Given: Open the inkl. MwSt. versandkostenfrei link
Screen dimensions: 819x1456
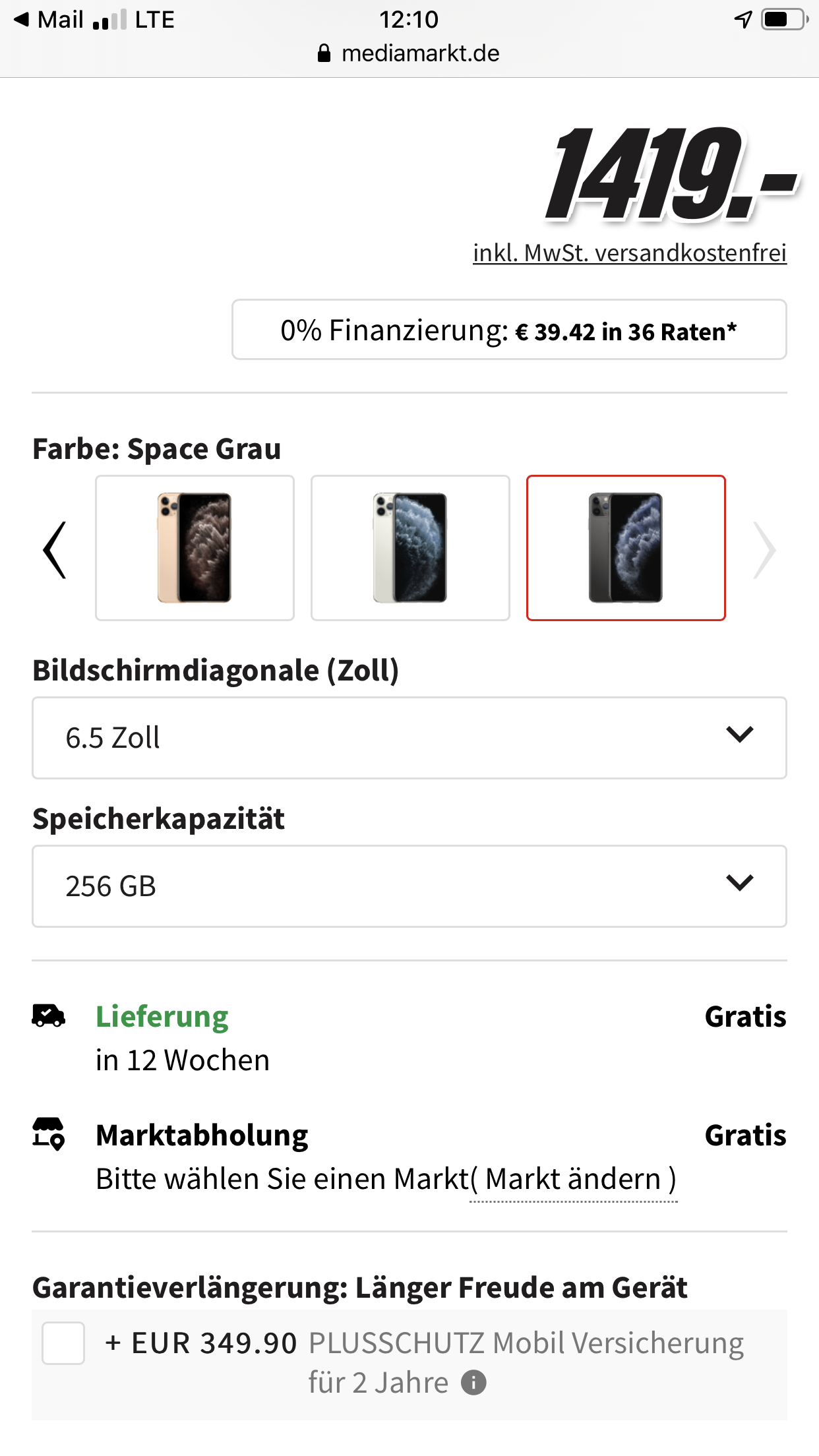Looking at the screenshot, I should (x=629, y=253).
